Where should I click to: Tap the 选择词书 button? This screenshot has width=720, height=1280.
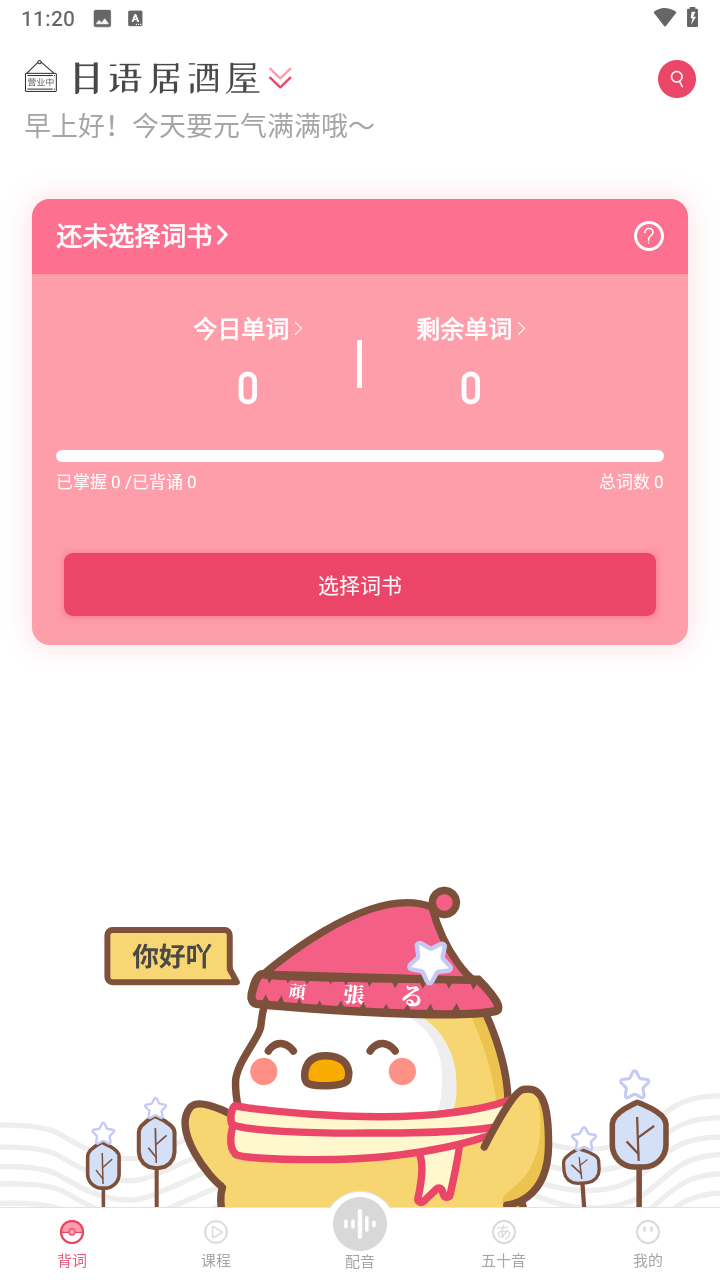(x=360, y=585)
